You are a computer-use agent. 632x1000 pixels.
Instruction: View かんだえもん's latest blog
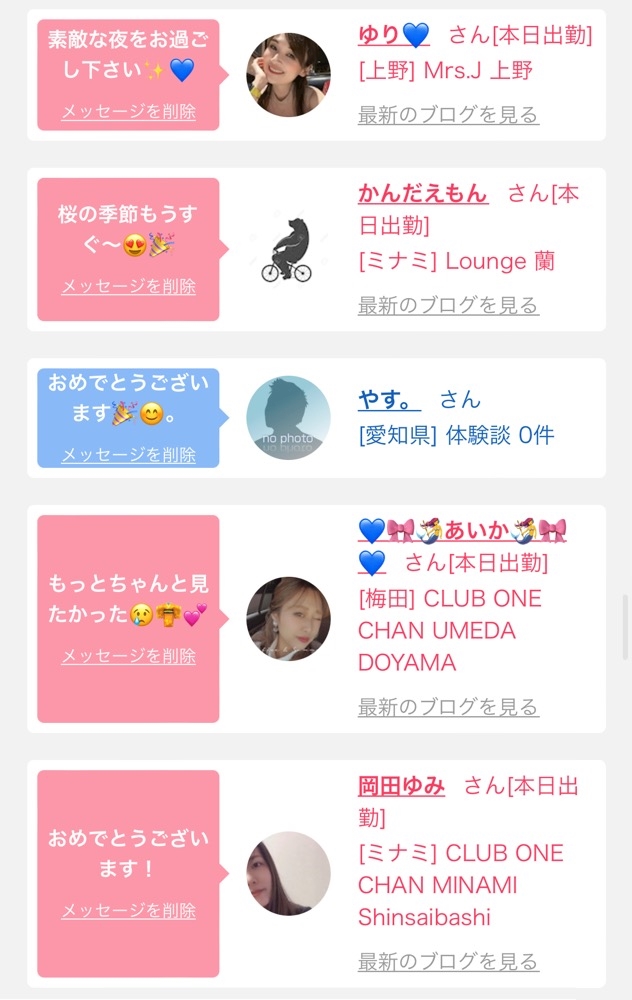click(x=448, y=305)
